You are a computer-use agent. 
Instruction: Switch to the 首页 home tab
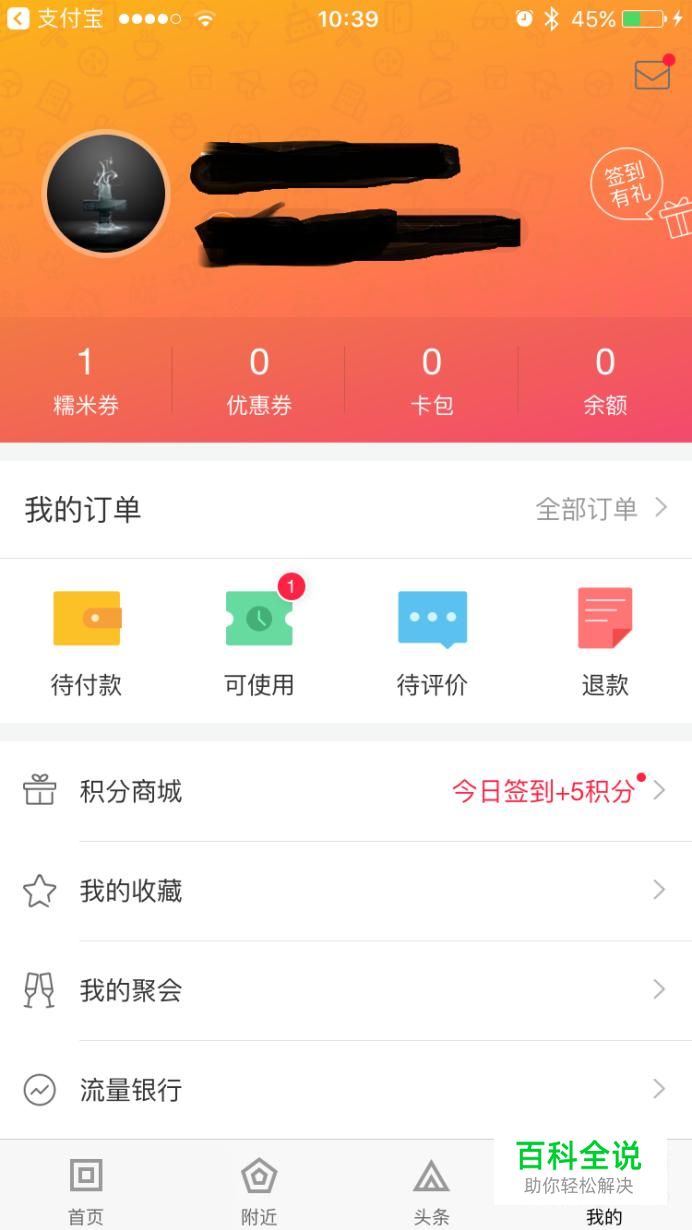click(x=86, y=1190)
